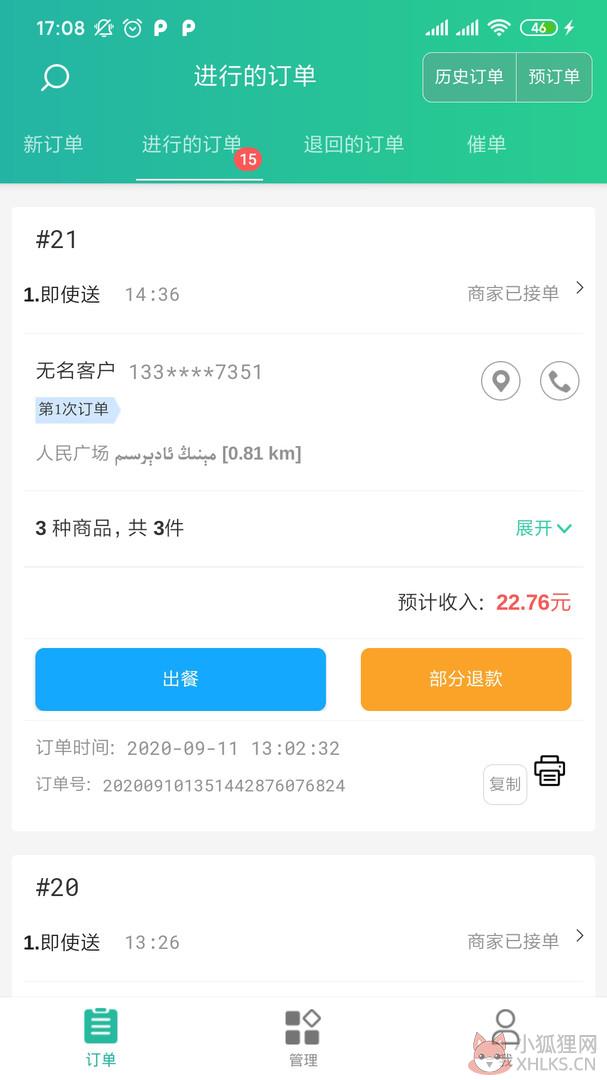
Task: Open order #20 商家已接单 status details
Action: pyautogui.click(x=526, y=941)
